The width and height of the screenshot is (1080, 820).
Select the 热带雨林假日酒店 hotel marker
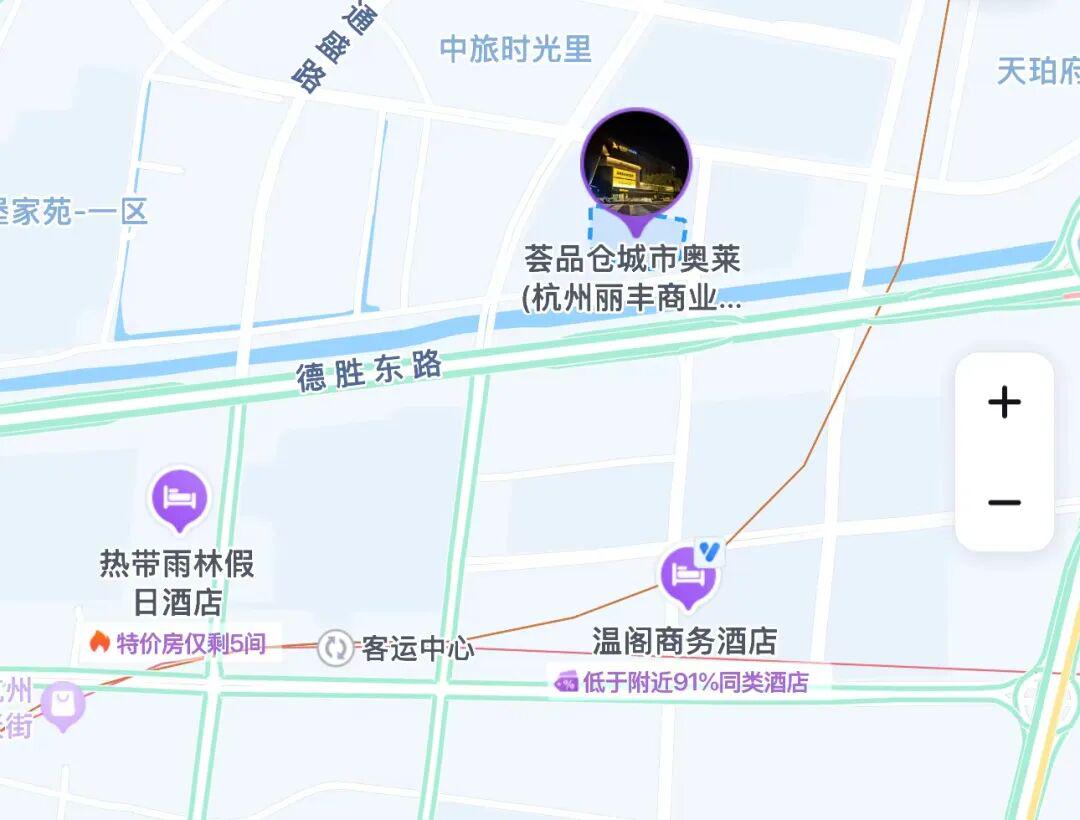pyautogui.click(x=179, y=497)
